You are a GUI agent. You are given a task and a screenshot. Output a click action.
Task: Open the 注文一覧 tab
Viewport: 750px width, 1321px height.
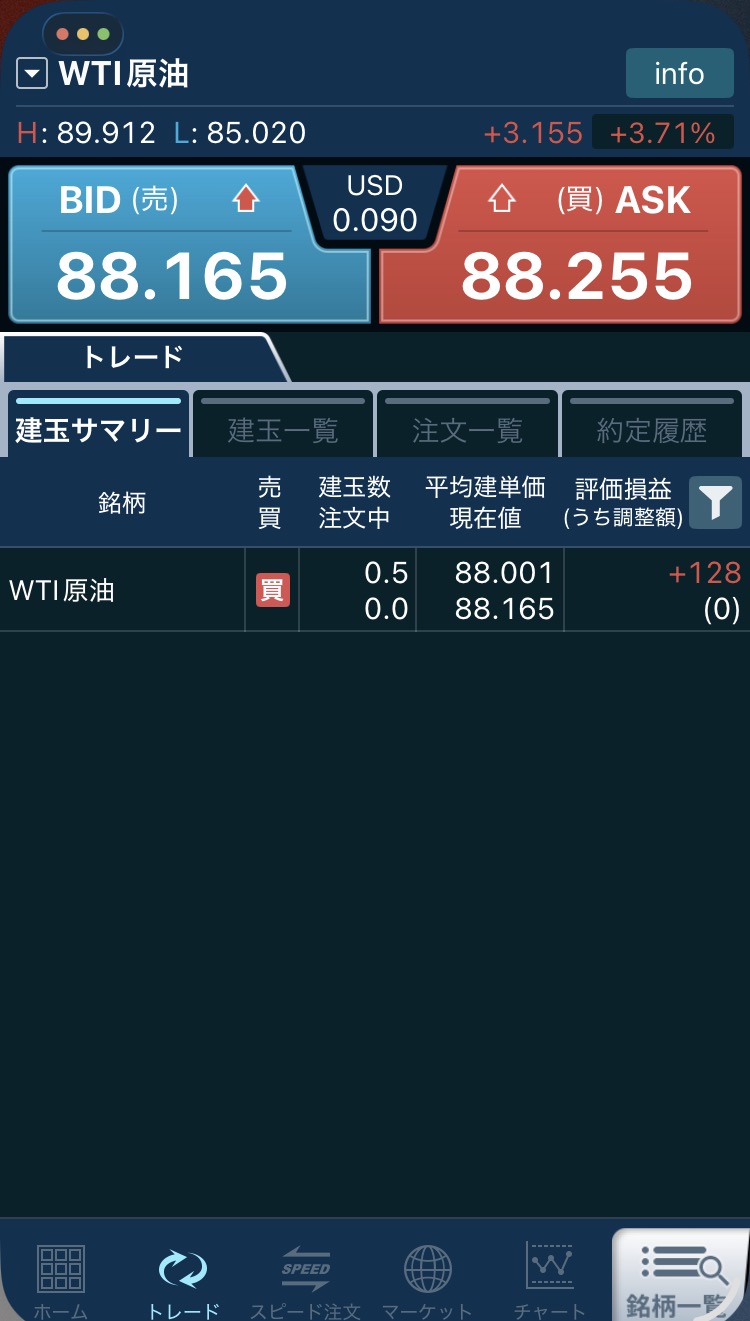point(467,427)
